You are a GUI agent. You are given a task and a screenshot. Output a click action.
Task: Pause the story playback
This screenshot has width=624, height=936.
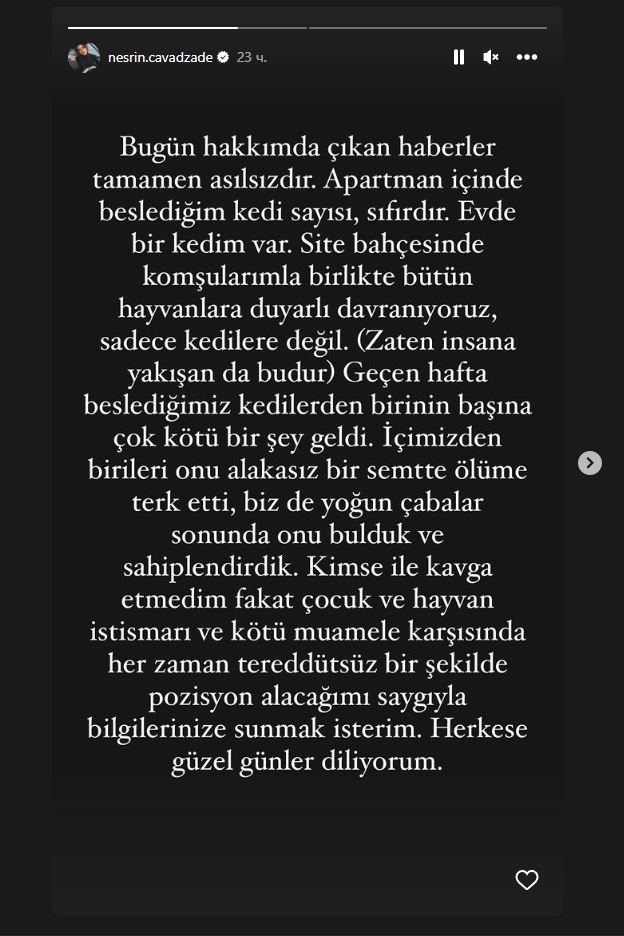[459, 57]
